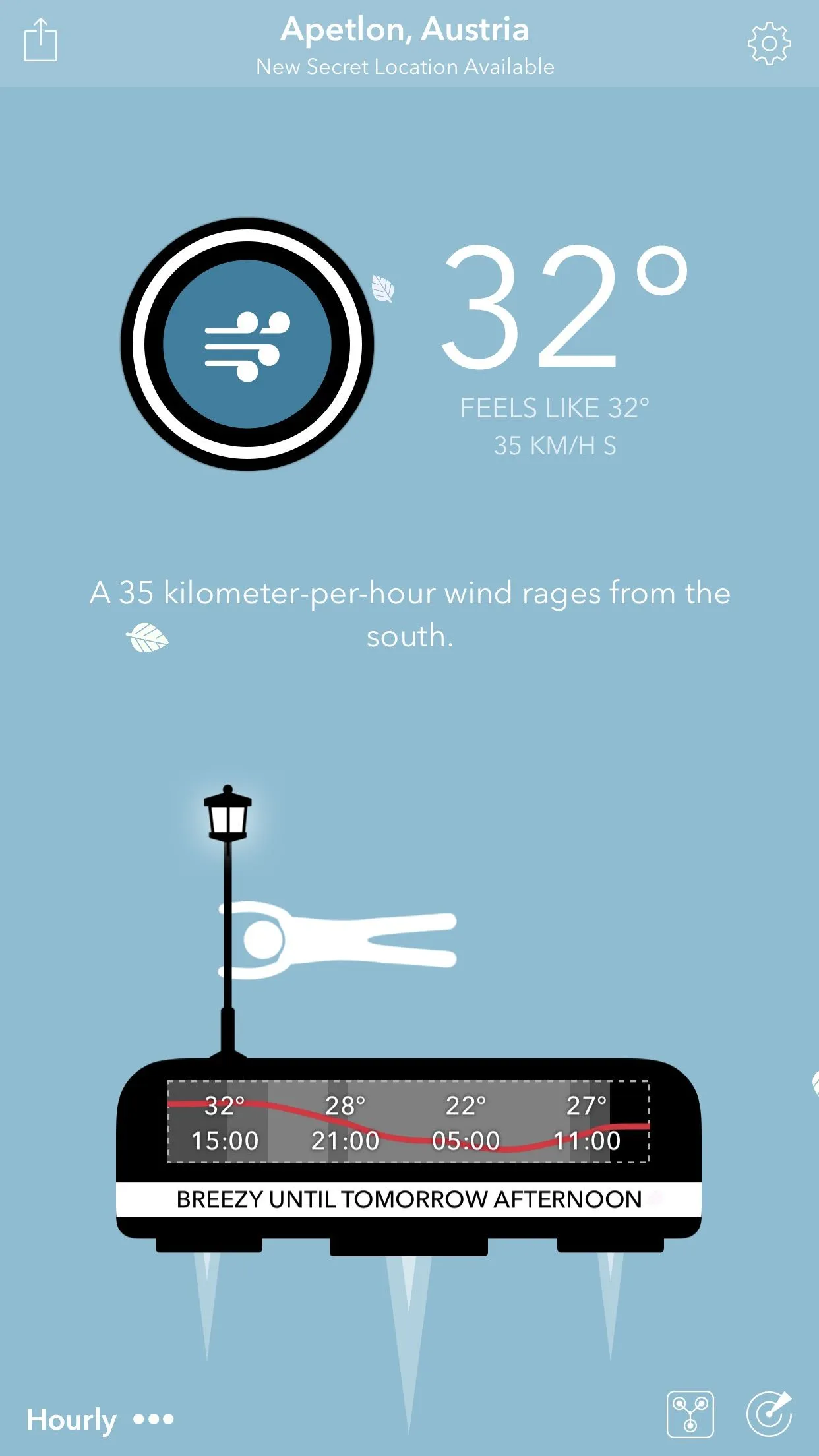
Task: Tap the hourly temperature forecast chart
Action: point(409,1122)
